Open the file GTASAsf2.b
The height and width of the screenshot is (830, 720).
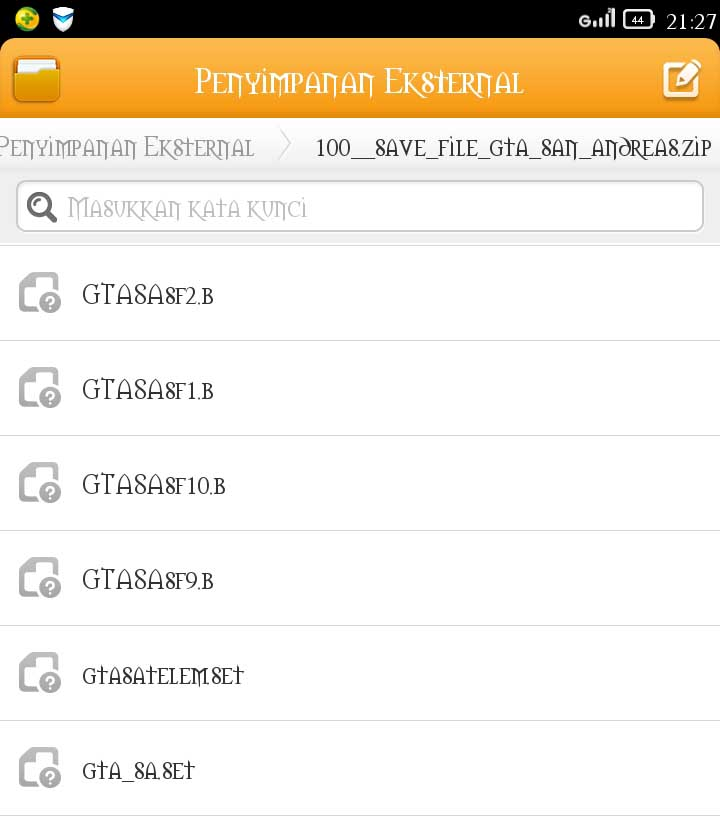click(148, 295)
